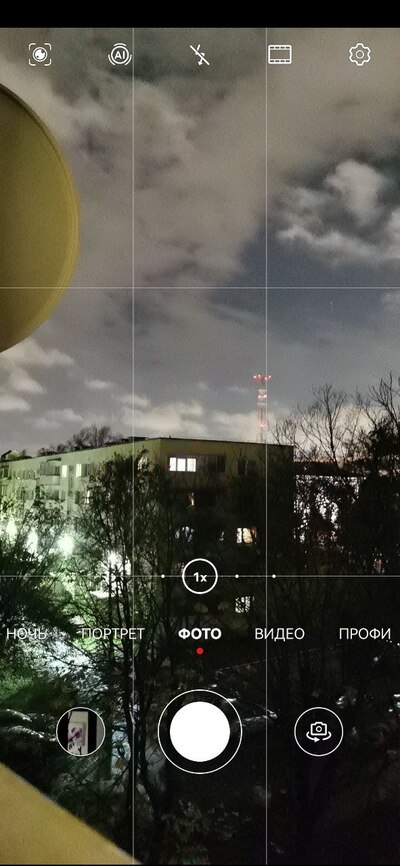This screenshot has height=866, width=400.
Task: Open camera settings gear
Action: click(360, 54)
